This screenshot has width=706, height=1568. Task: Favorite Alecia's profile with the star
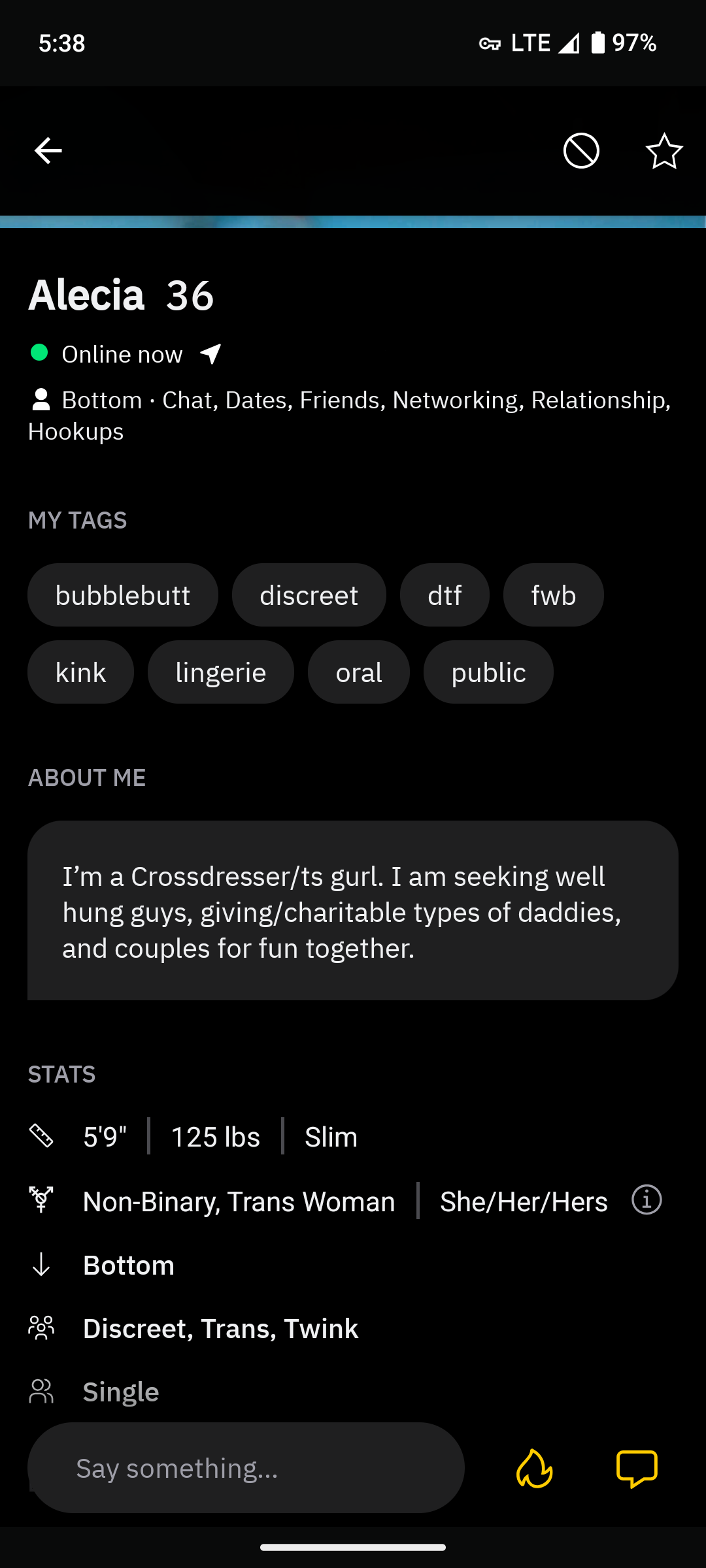point(664,151)
